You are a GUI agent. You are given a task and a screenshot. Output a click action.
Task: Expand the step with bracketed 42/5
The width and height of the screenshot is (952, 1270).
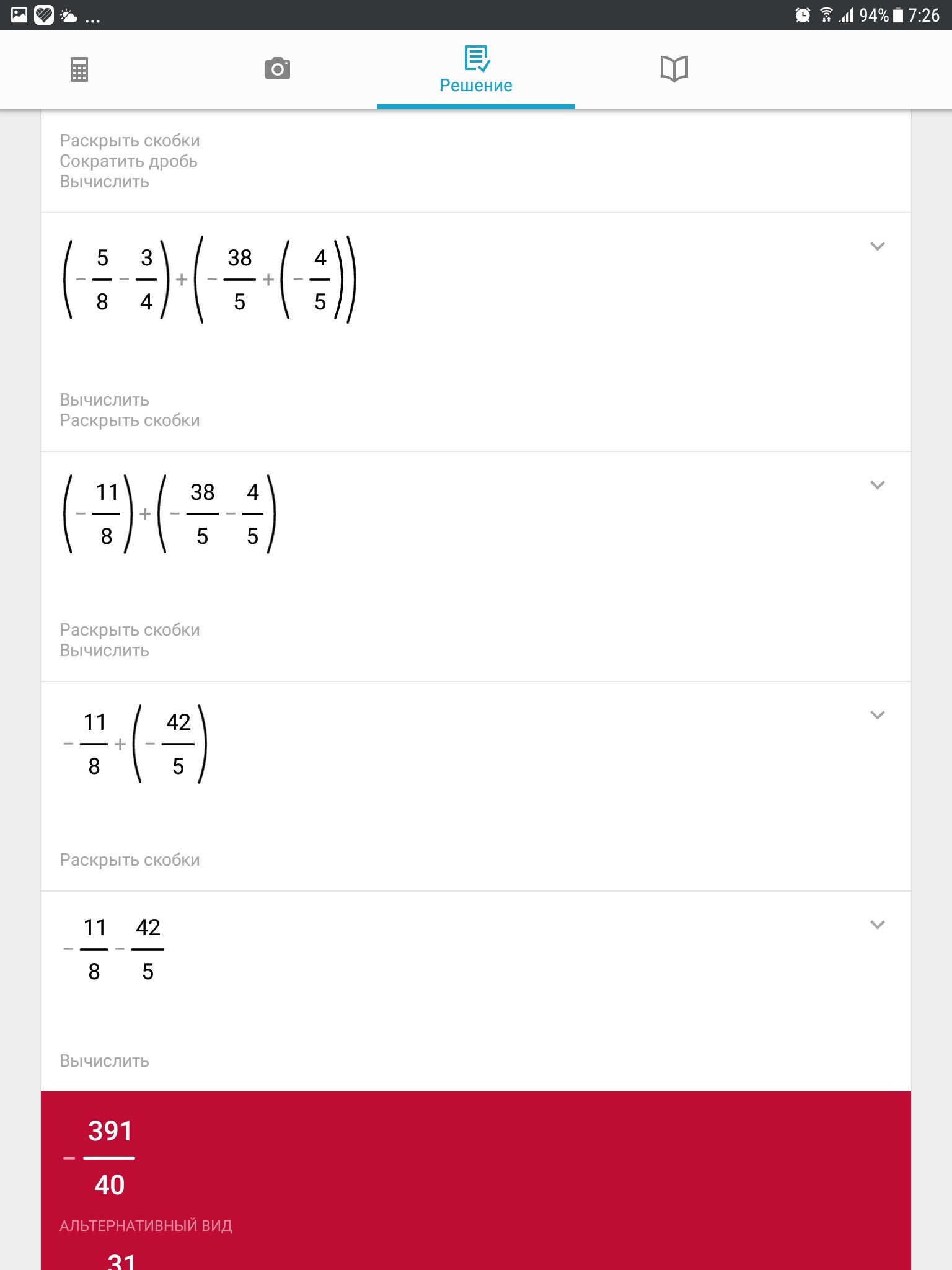(x=877, y=715)
